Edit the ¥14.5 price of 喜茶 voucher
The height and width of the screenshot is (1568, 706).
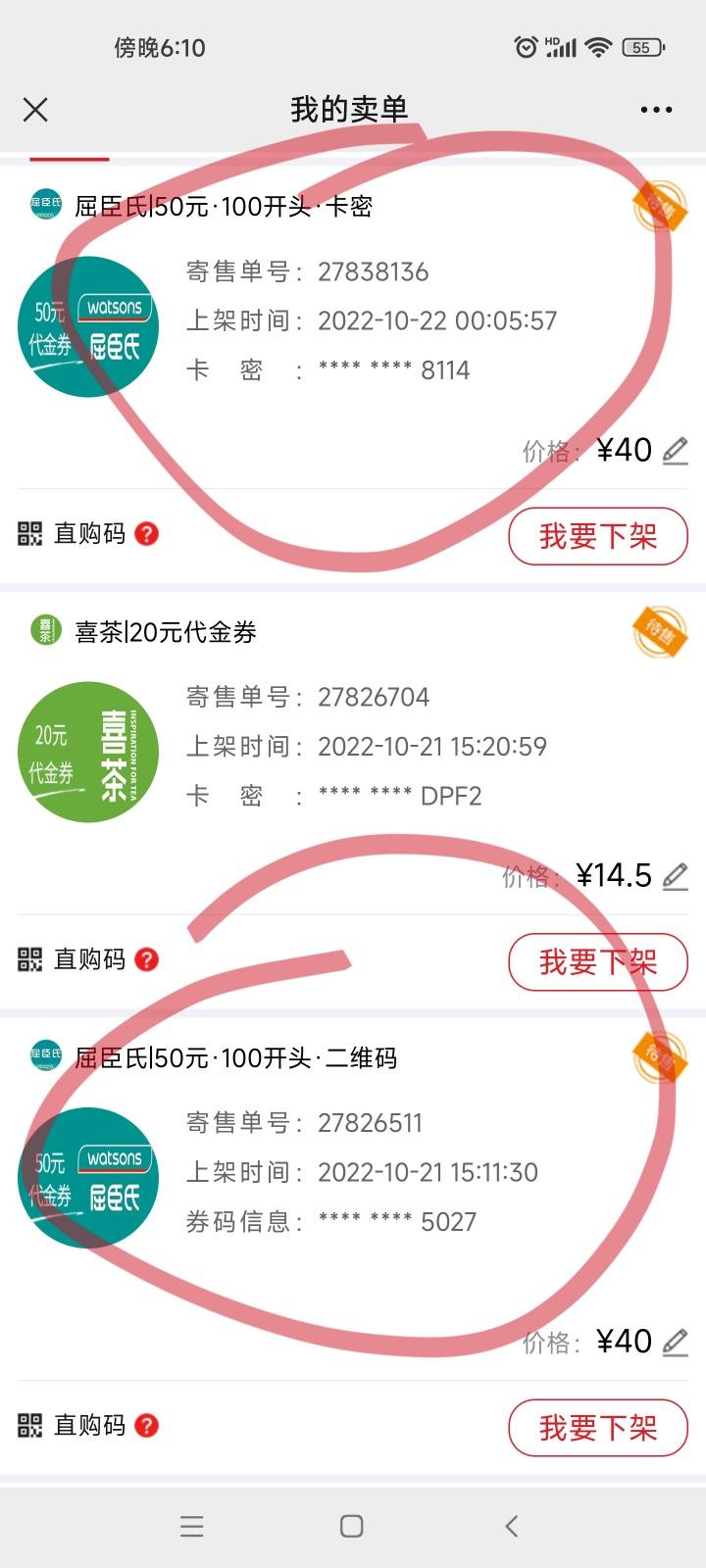click(675, 876)
